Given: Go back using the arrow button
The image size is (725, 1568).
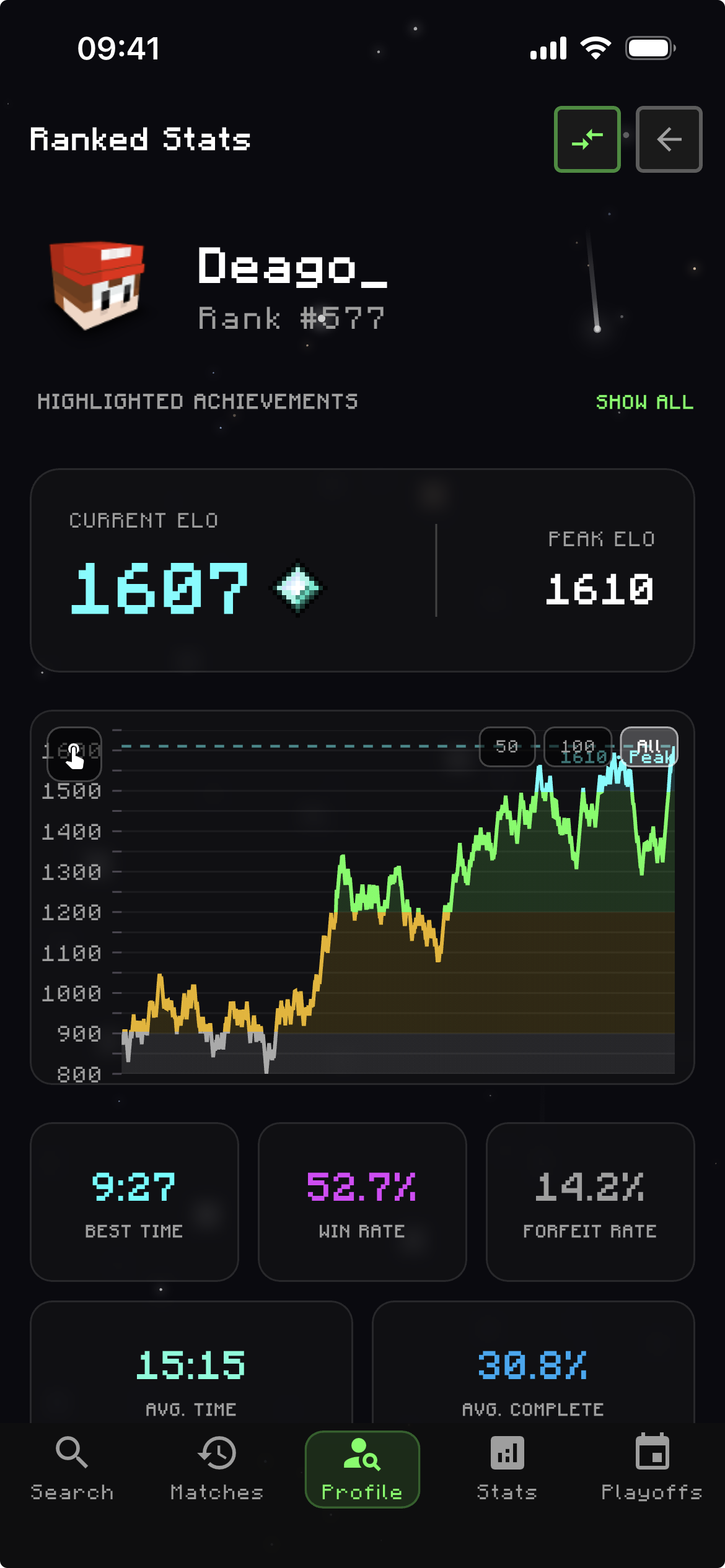Looking at the screenshot, I should (x=669, y=139).
